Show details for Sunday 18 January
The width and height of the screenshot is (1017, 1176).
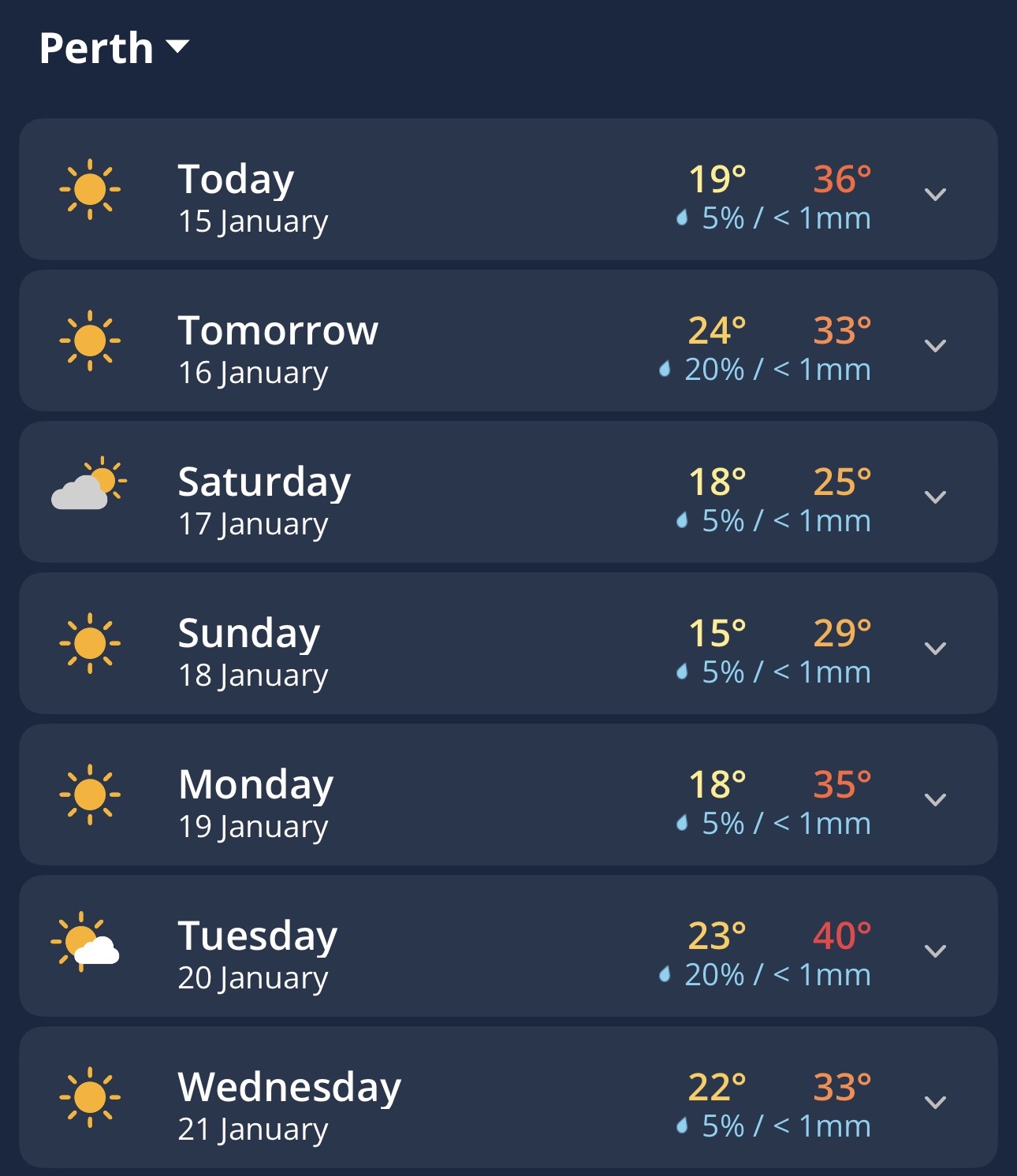coord(934,648)
